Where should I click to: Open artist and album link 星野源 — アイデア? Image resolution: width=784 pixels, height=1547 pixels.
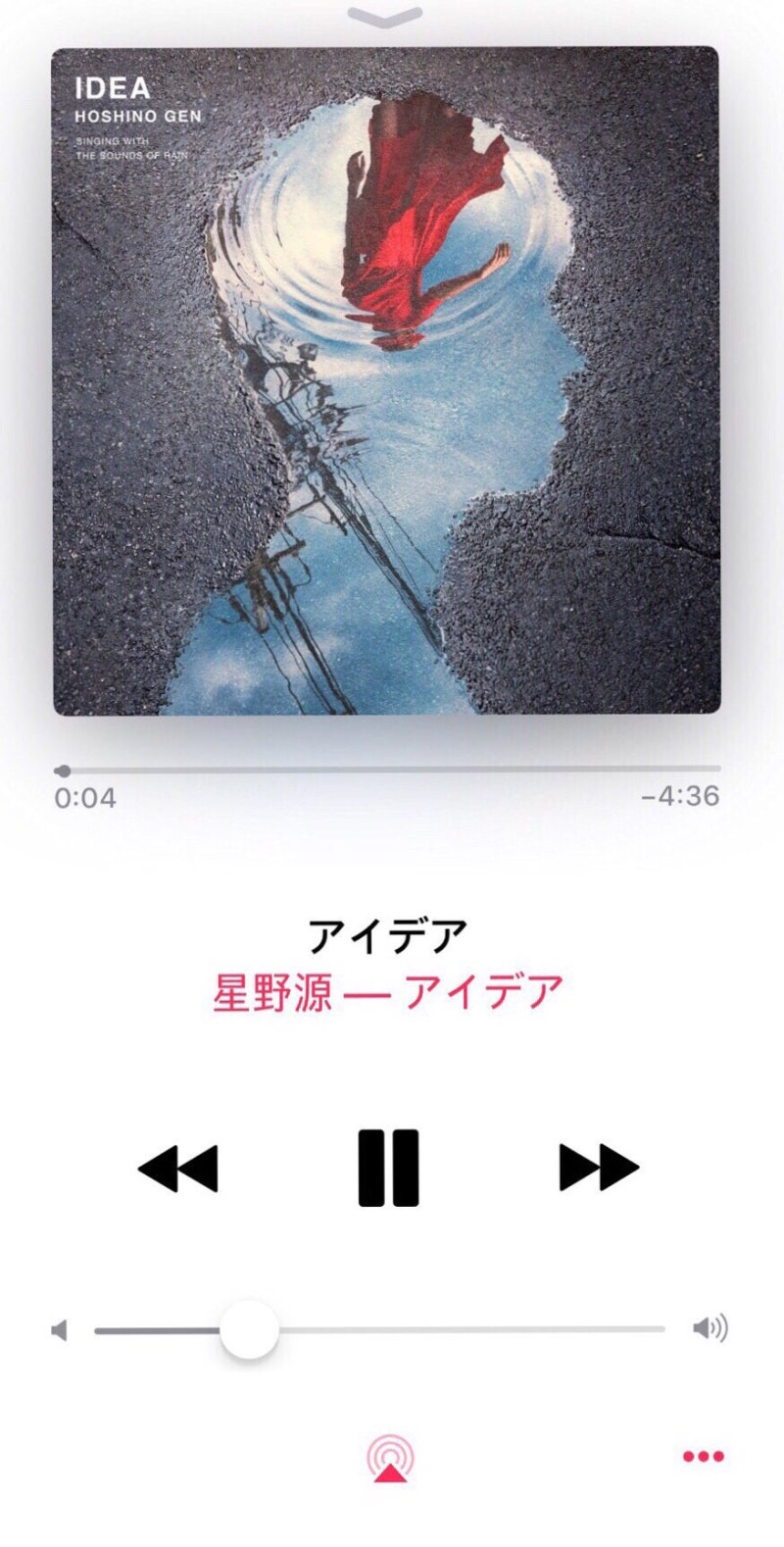pyautogui.click(x=388, y=992)
